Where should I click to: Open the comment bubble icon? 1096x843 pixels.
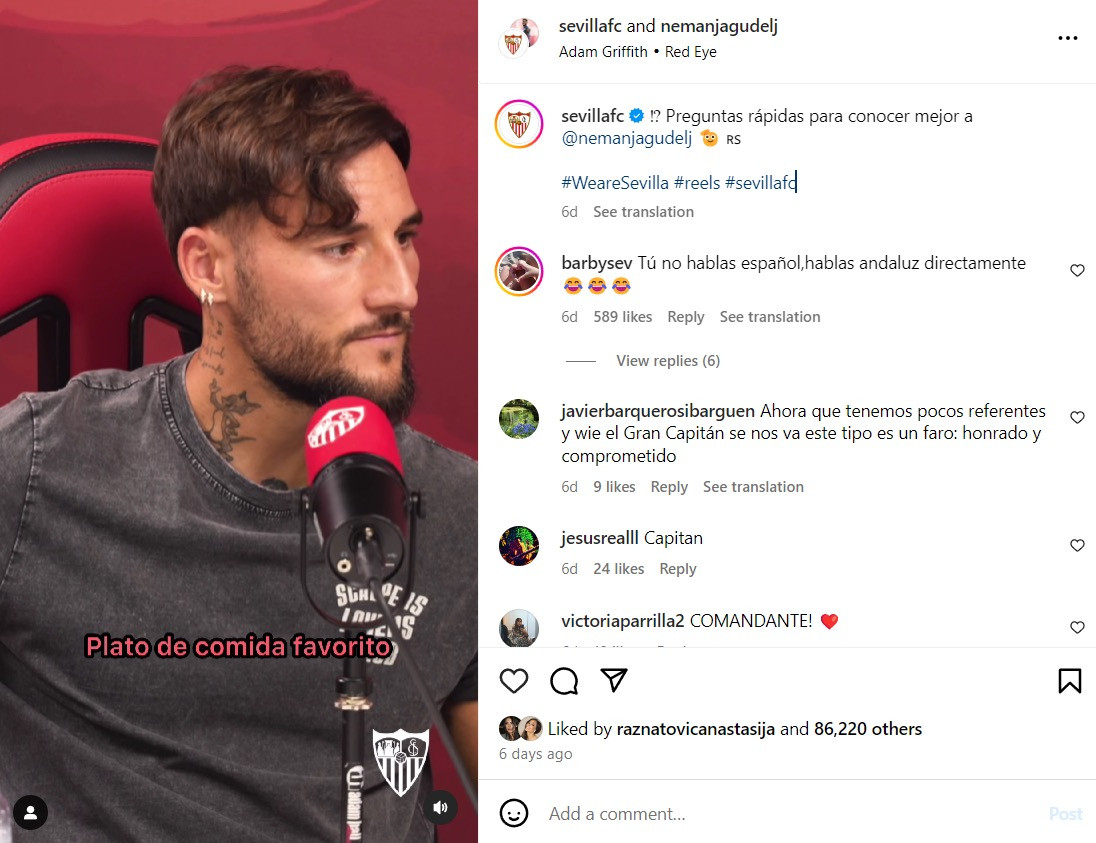point(564,681)
